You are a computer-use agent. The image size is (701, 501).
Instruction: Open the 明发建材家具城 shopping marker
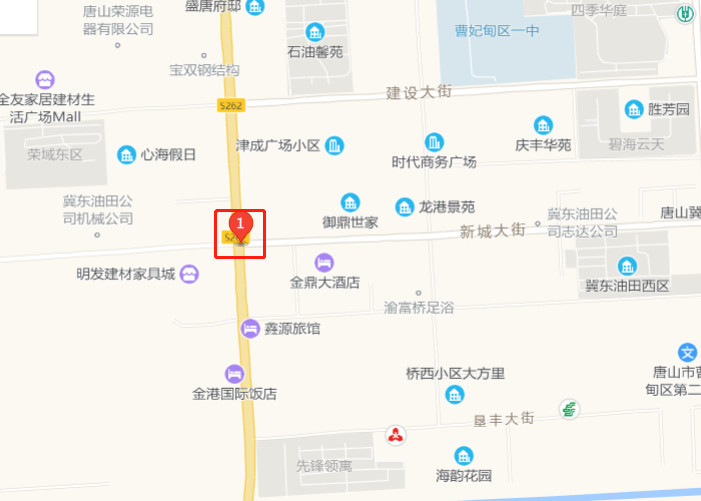190,273
